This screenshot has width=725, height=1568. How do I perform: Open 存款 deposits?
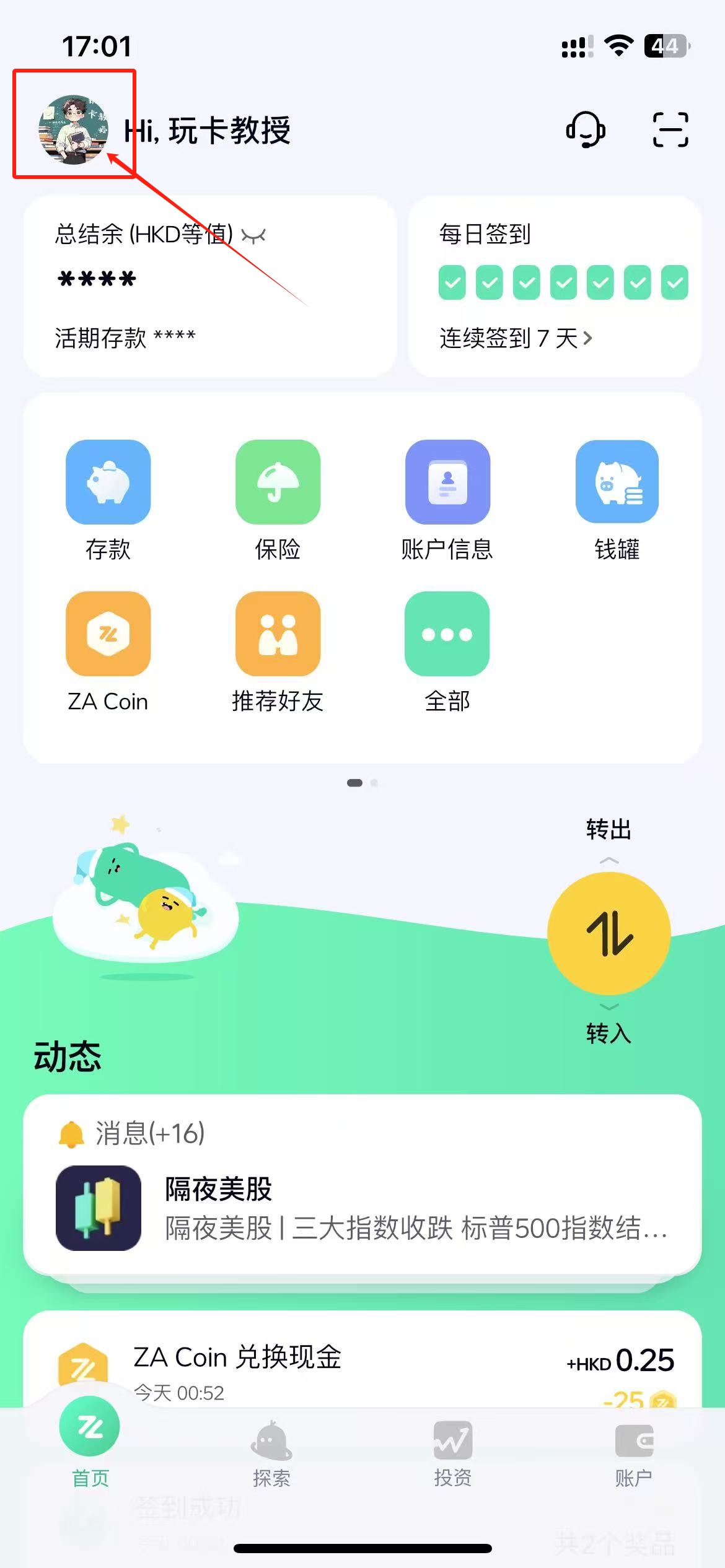click(108, 500)
